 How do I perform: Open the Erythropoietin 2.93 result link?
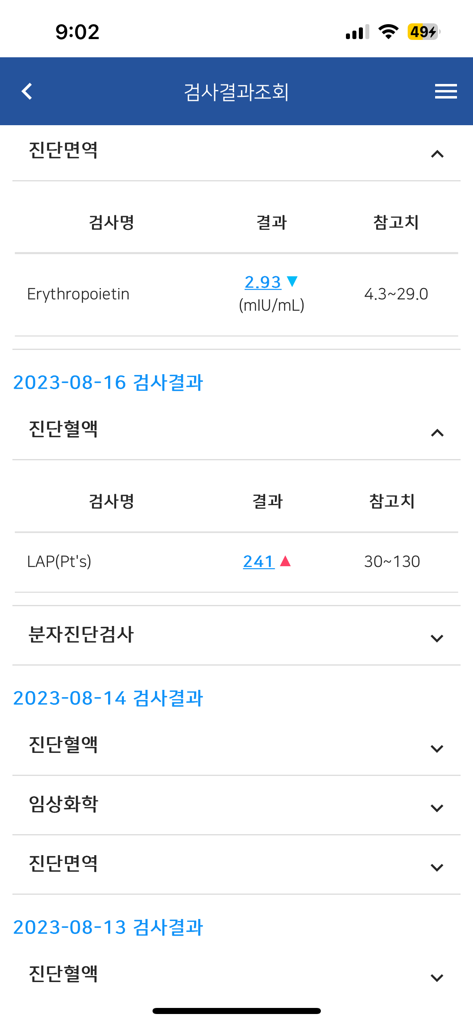(x=263, y=282)
